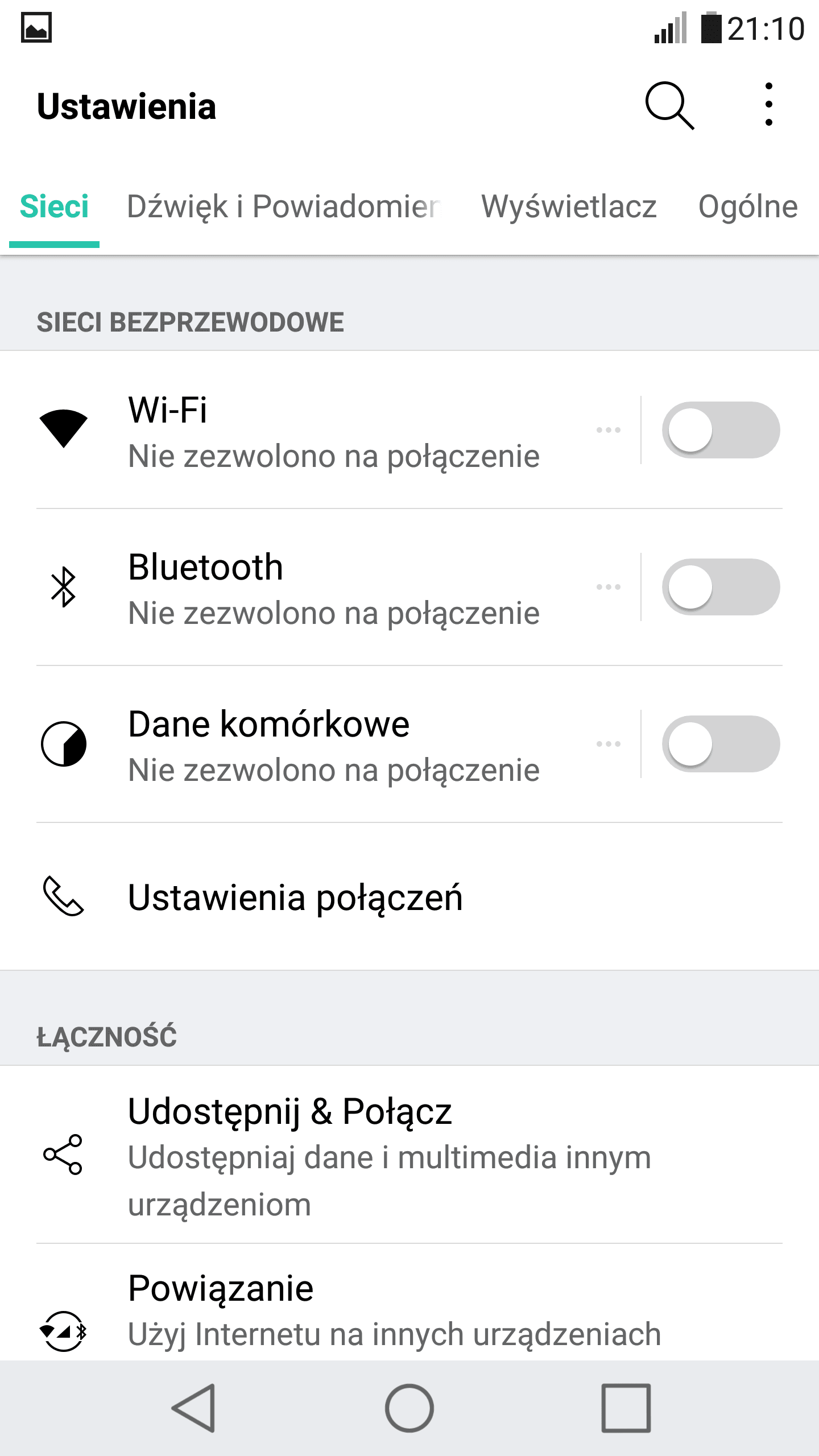The image size is (819, 1456).
Task: Open Udostępnij & Połącz
Action: (409, 1155)
